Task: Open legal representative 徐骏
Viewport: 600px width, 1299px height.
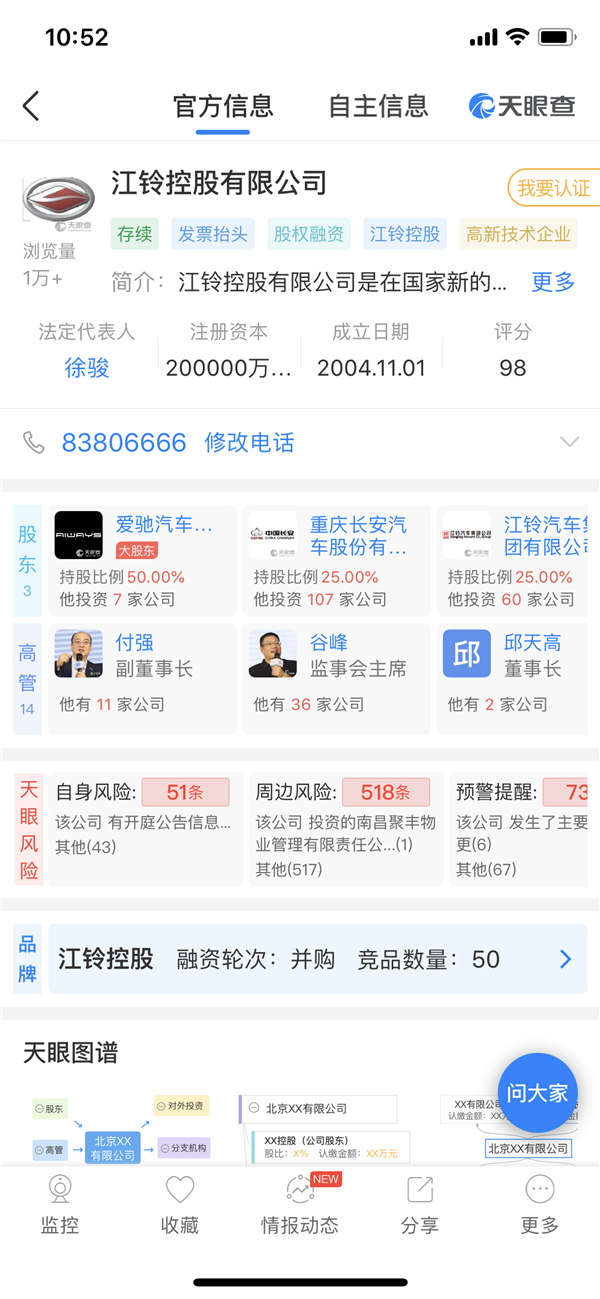Action: 87,368
